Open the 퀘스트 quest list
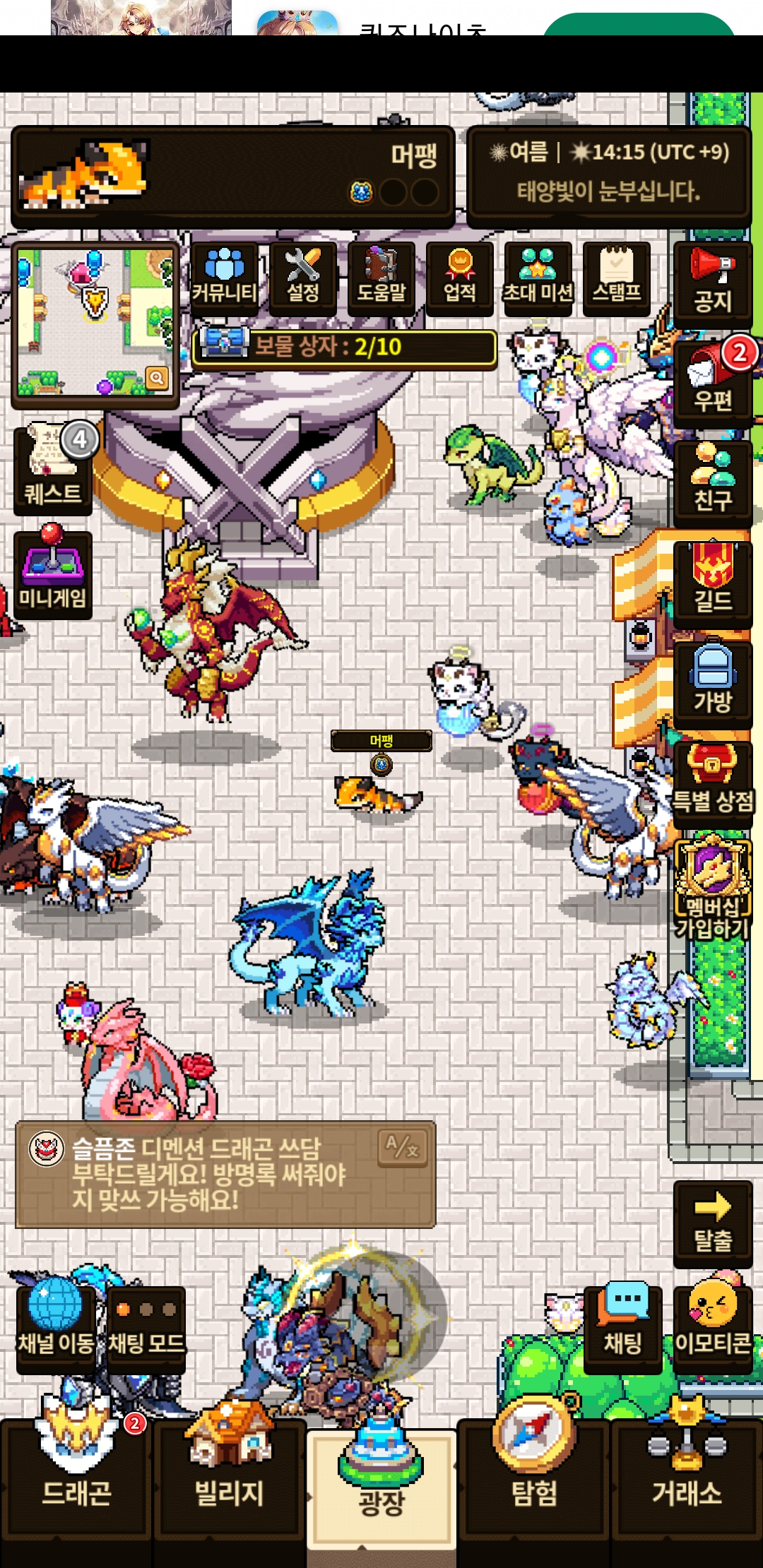The image size is (763, 1568). click(53, 470)
